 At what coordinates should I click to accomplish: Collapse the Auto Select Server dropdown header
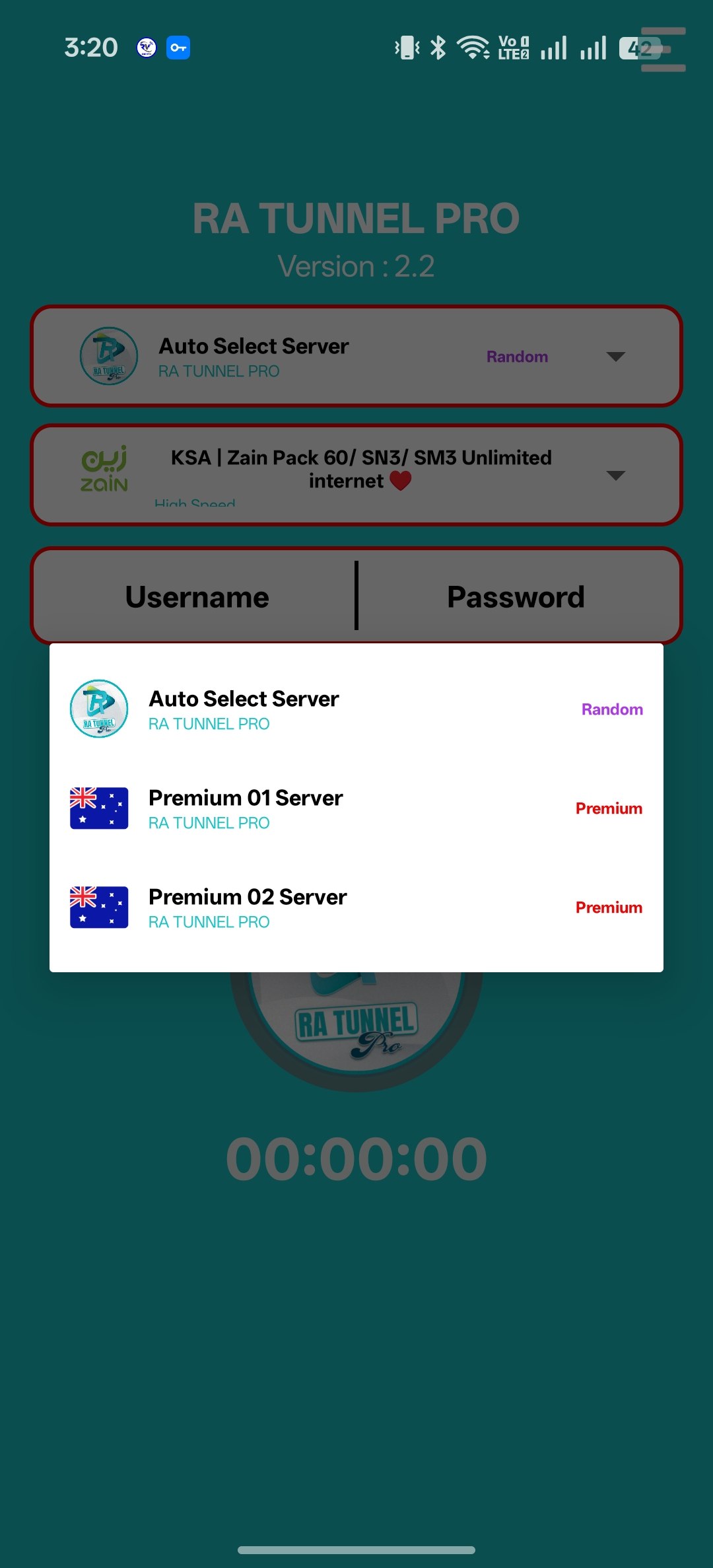(356, 357)
